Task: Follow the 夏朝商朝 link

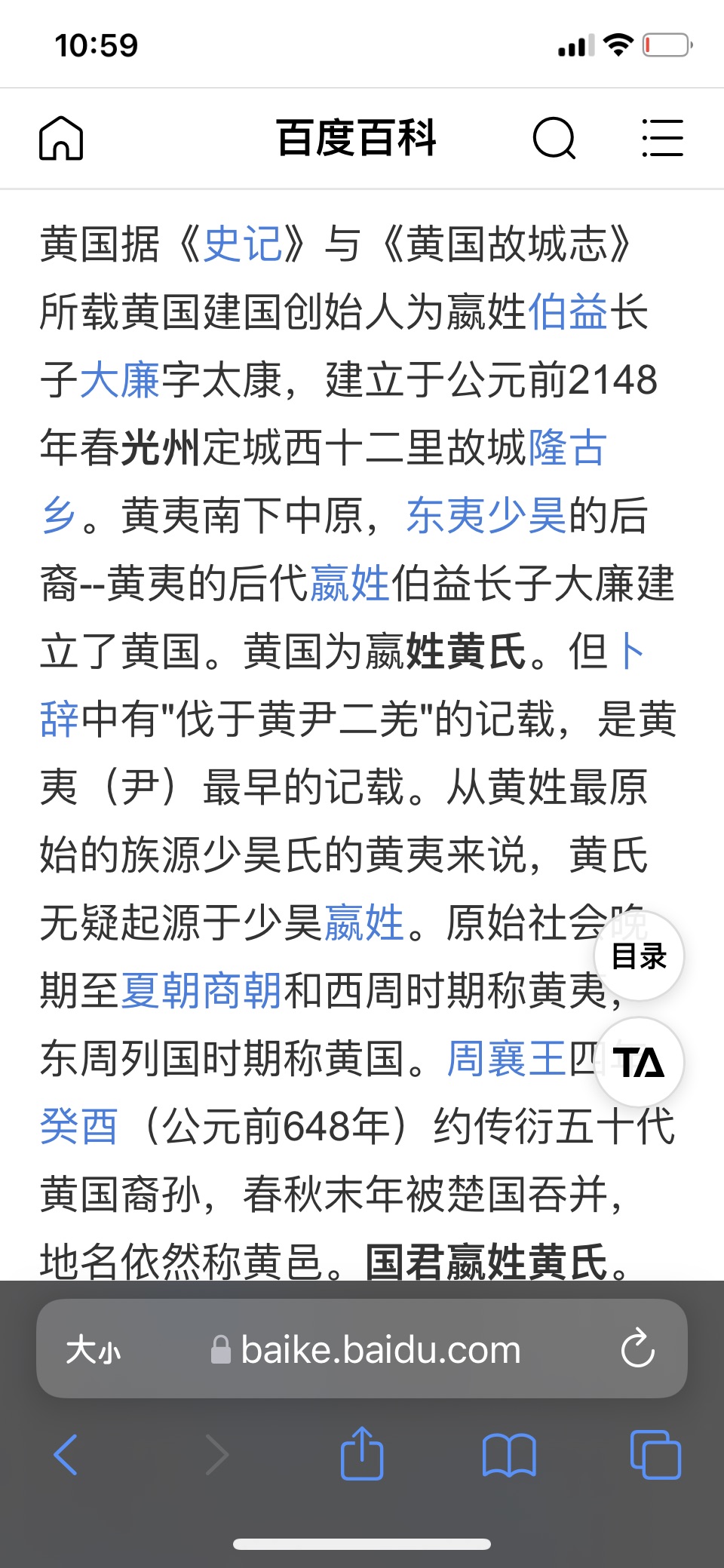Action: point(201,991)
